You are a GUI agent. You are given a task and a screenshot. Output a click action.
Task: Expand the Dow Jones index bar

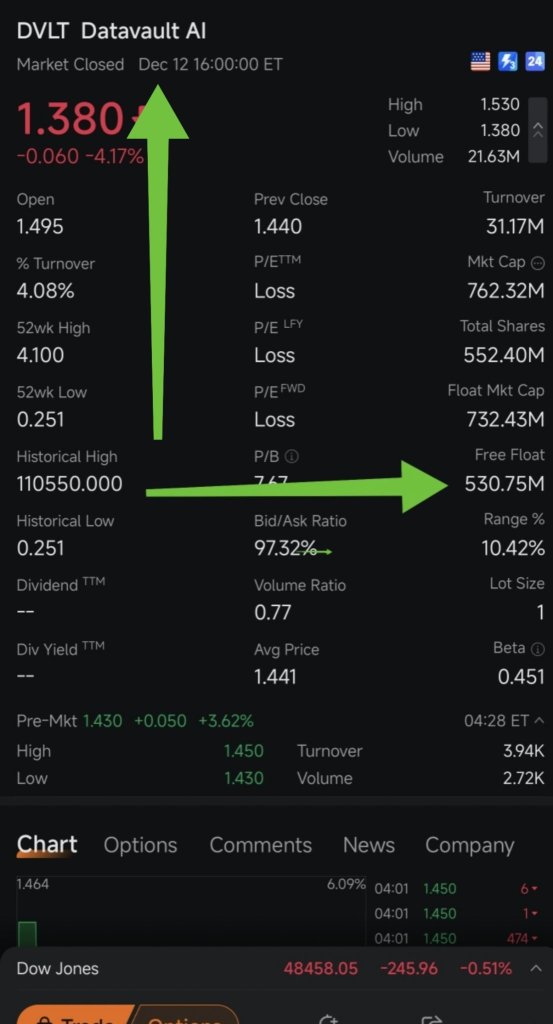point(536,968)
